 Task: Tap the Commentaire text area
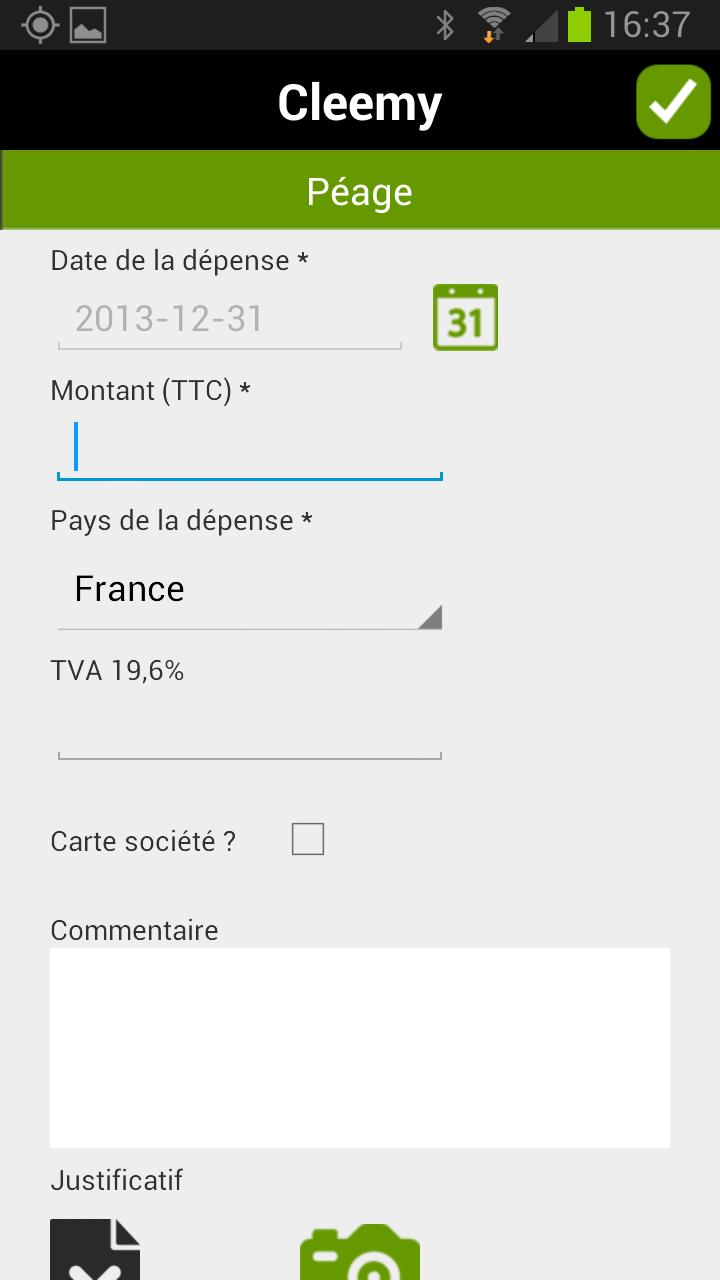point(360,1047)
